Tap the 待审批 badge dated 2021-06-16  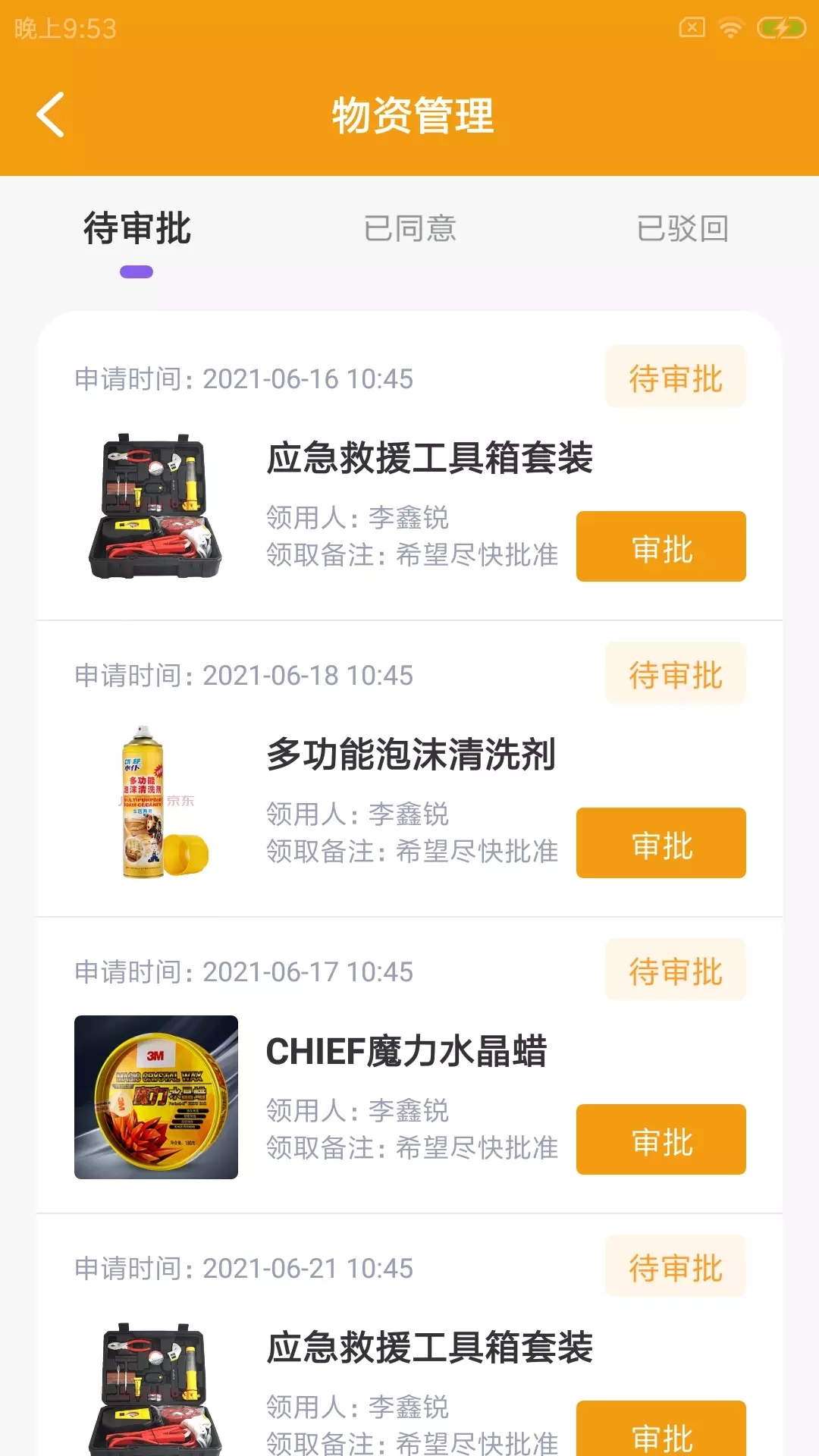(x=674, y=377)
